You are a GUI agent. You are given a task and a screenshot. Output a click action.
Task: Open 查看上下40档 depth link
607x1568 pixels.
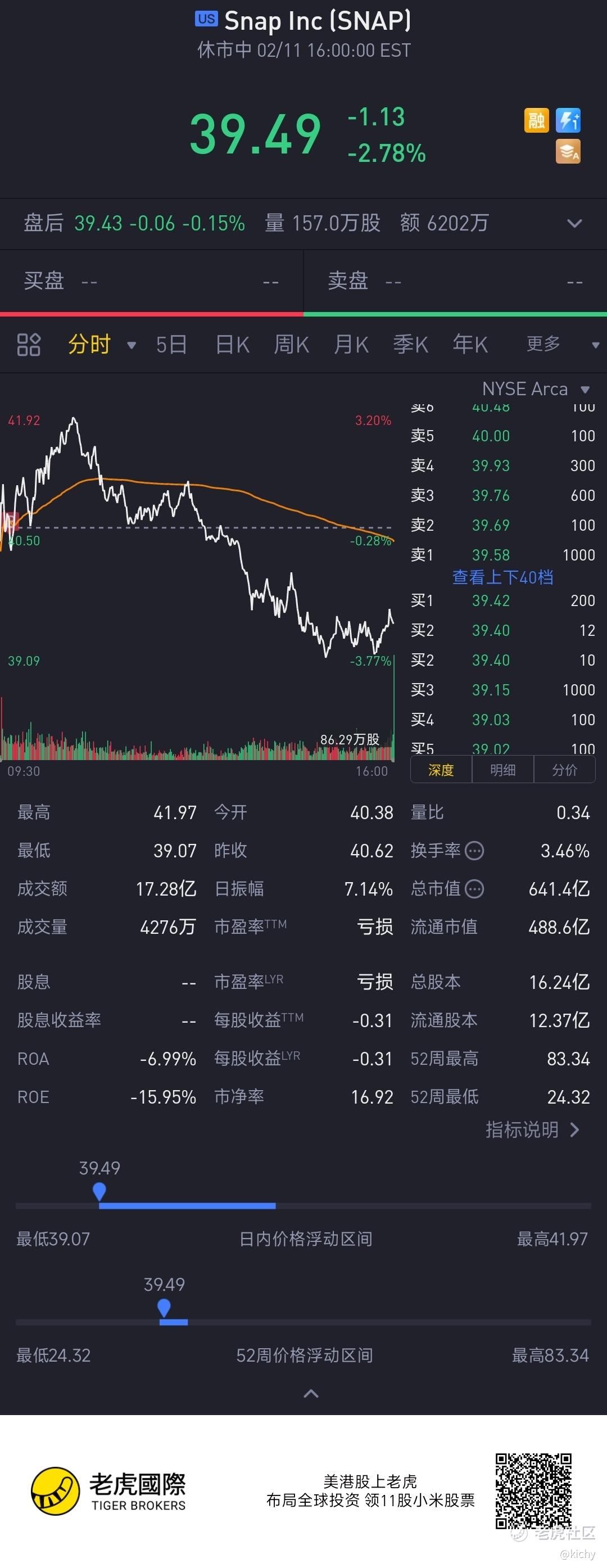[502, 577]
